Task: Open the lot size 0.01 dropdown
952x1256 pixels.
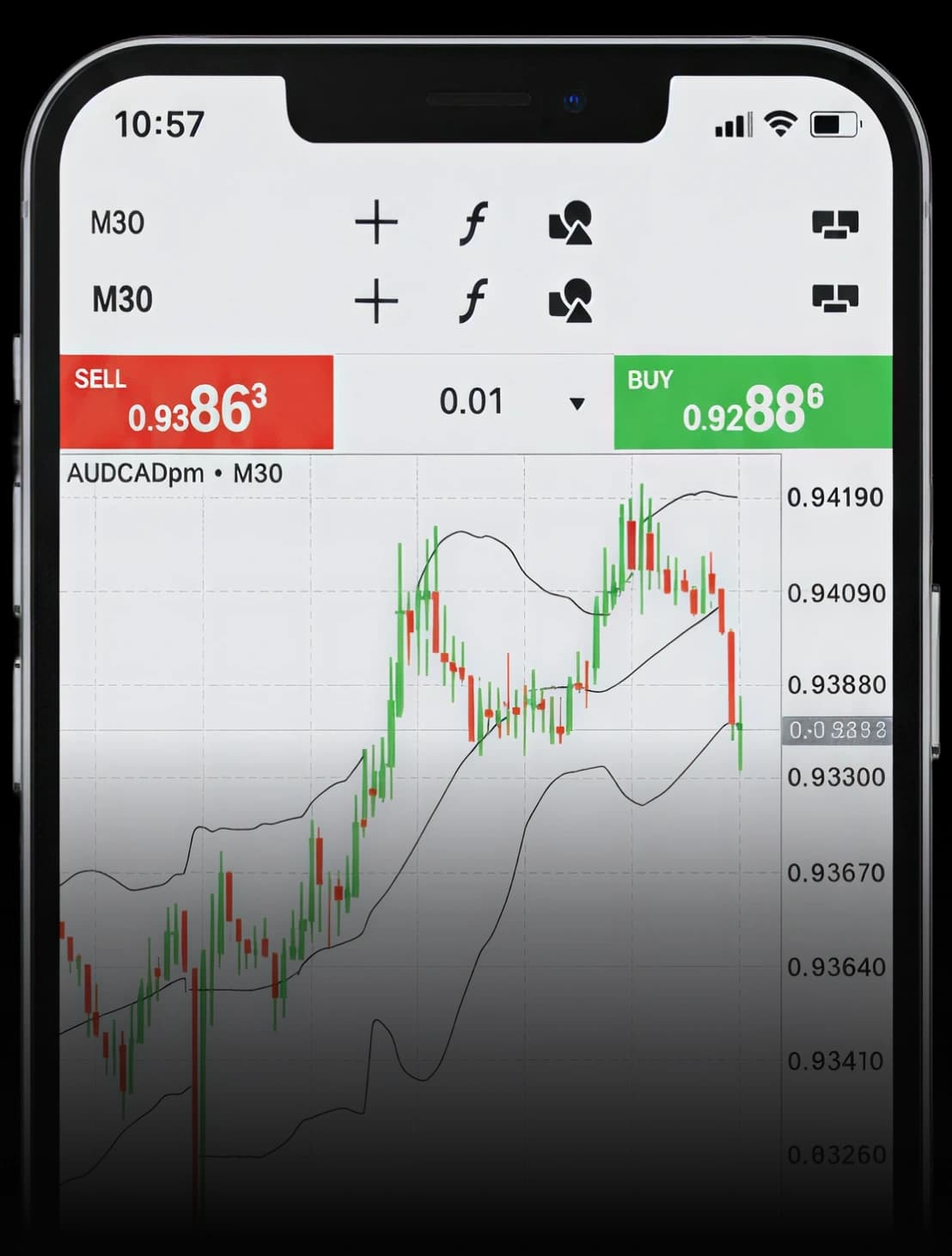Action: pos(471,400)
